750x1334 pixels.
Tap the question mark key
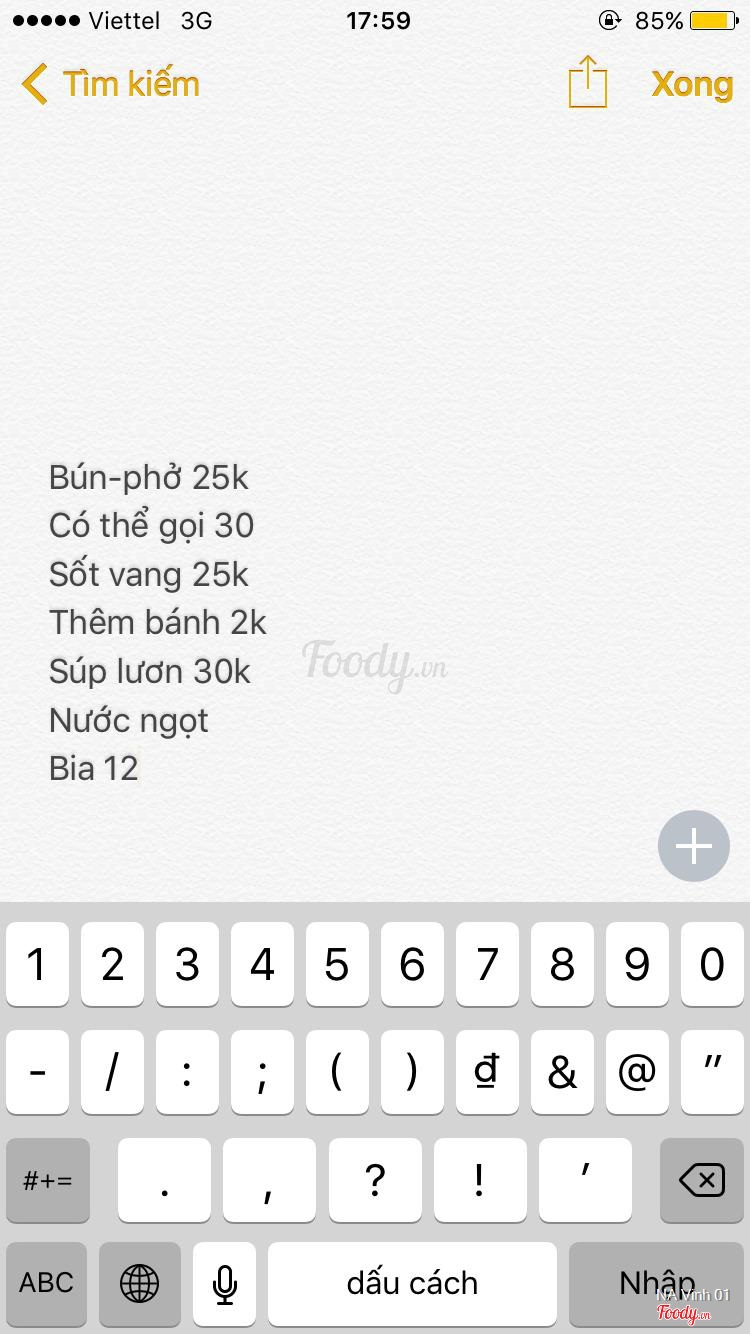pyautogui.click(x=375, y=1180)
